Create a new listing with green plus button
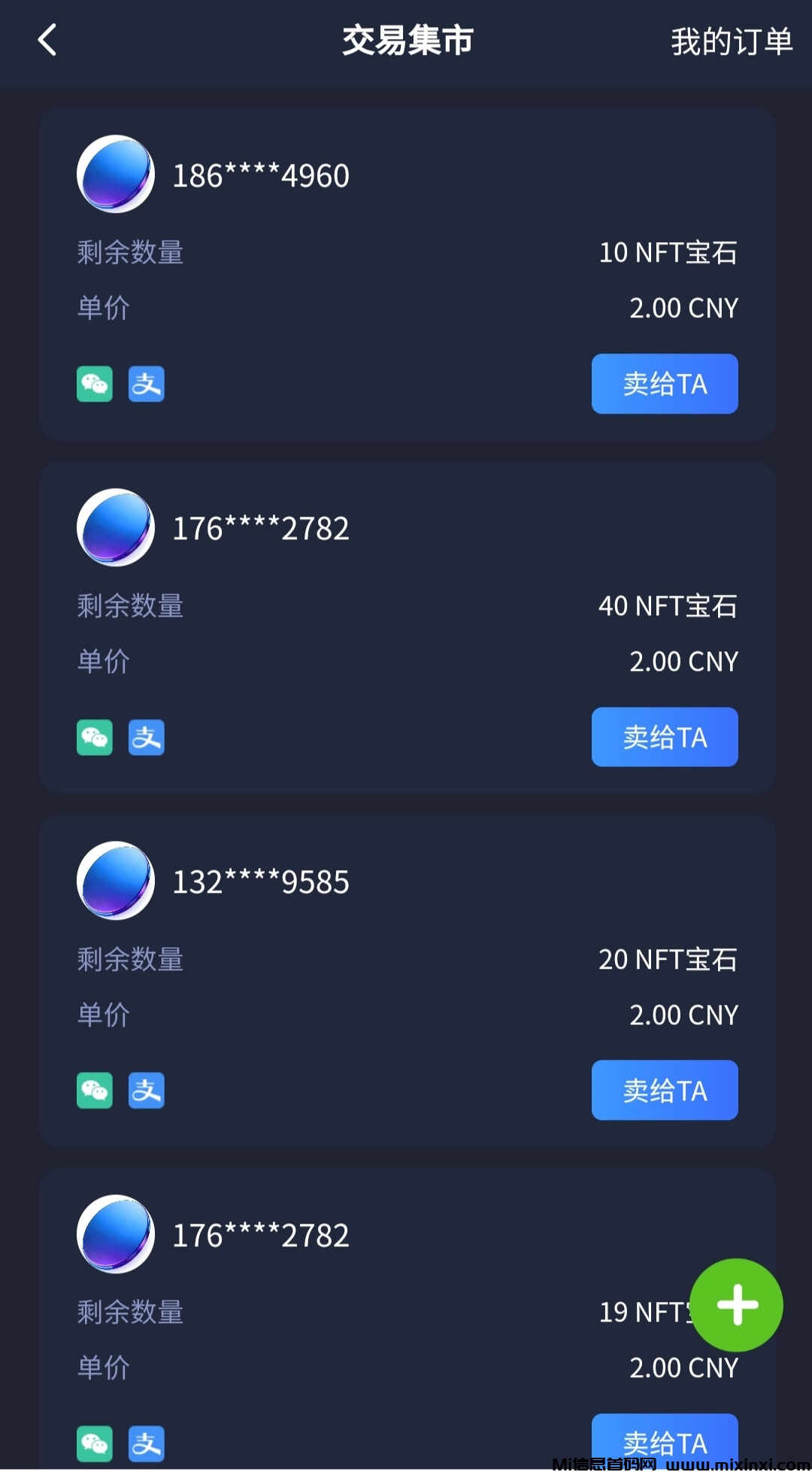Screen dimensions: 812x1472 tap(736, 1304)
